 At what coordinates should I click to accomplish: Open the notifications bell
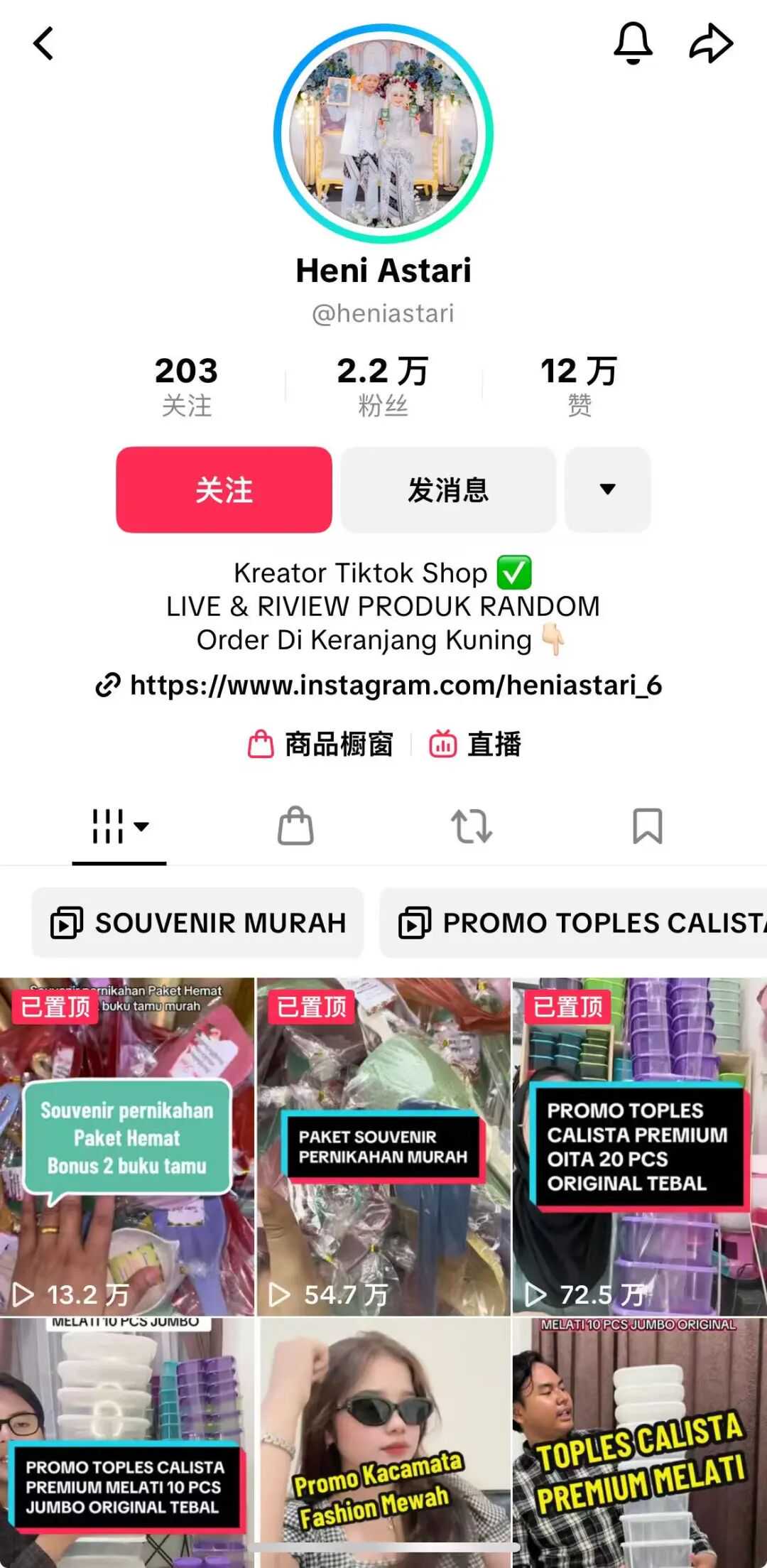coord(632,44)
